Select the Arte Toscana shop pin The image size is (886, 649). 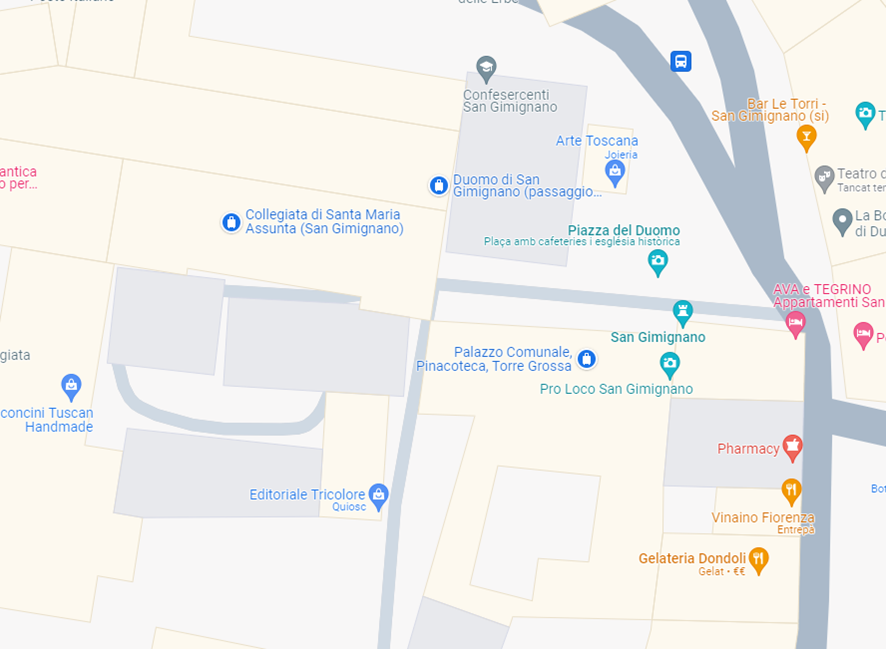tap(615, 172)
